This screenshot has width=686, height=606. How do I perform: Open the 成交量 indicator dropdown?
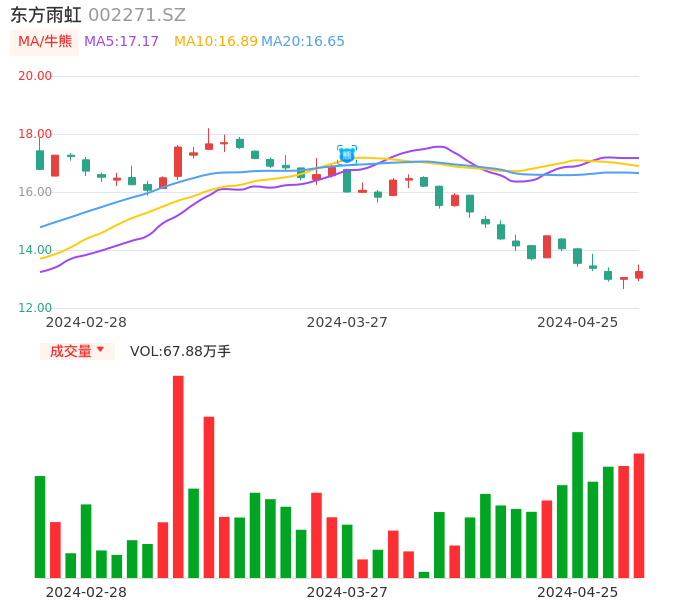(x=77, y=351)
